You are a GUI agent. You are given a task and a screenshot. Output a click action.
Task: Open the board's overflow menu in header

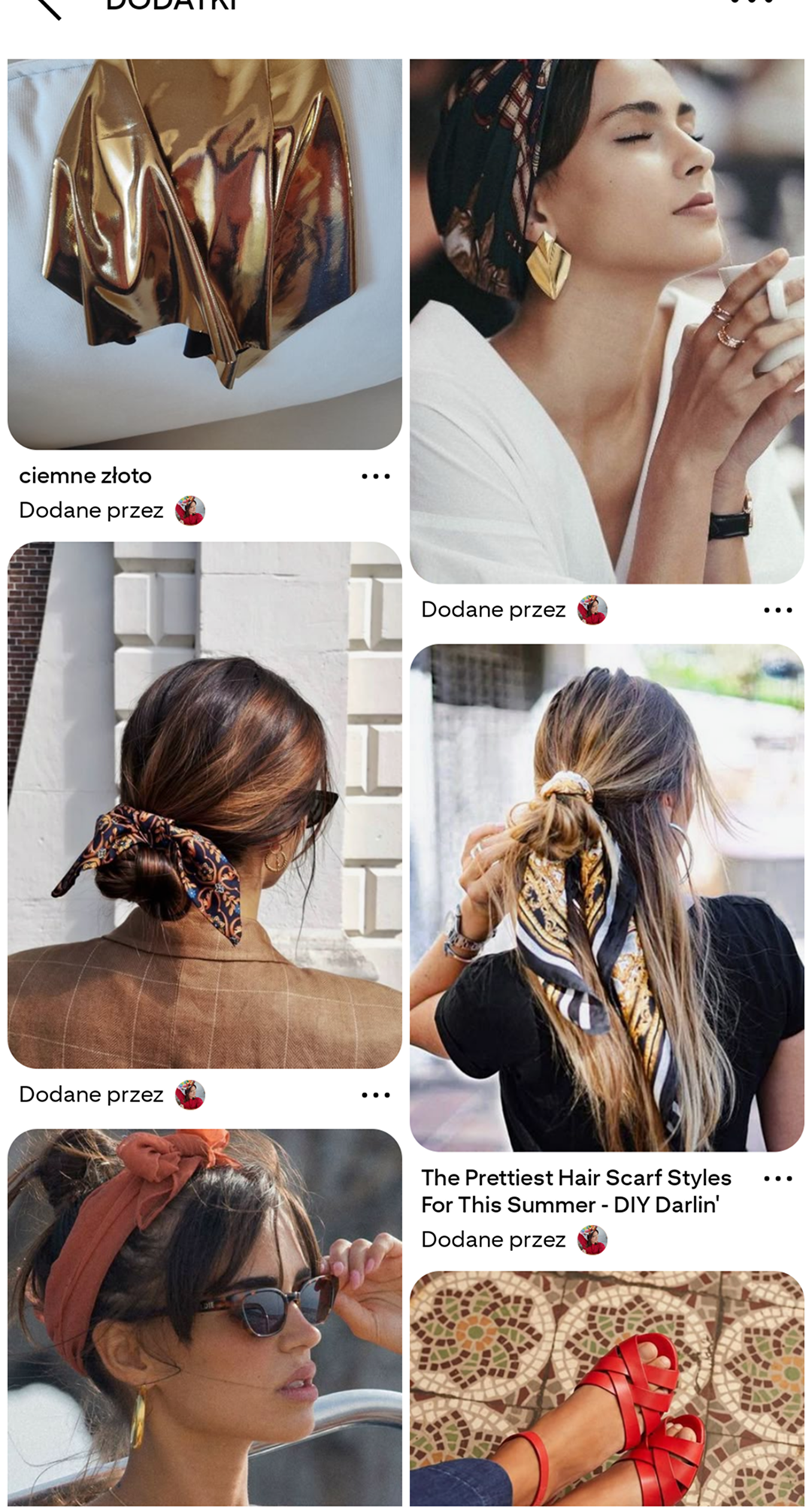[752, 3]
